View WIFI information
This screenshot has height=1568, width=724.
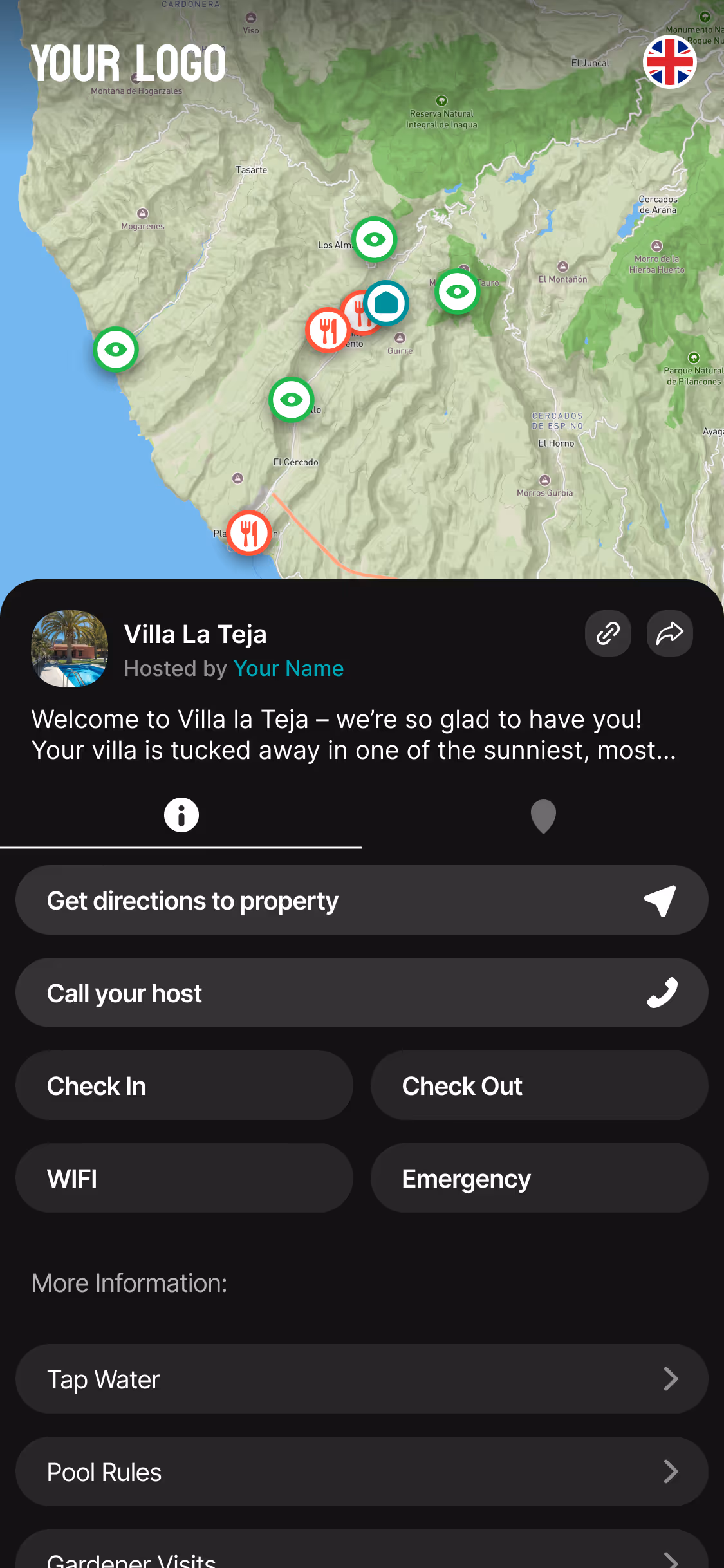click(184, 1179)
